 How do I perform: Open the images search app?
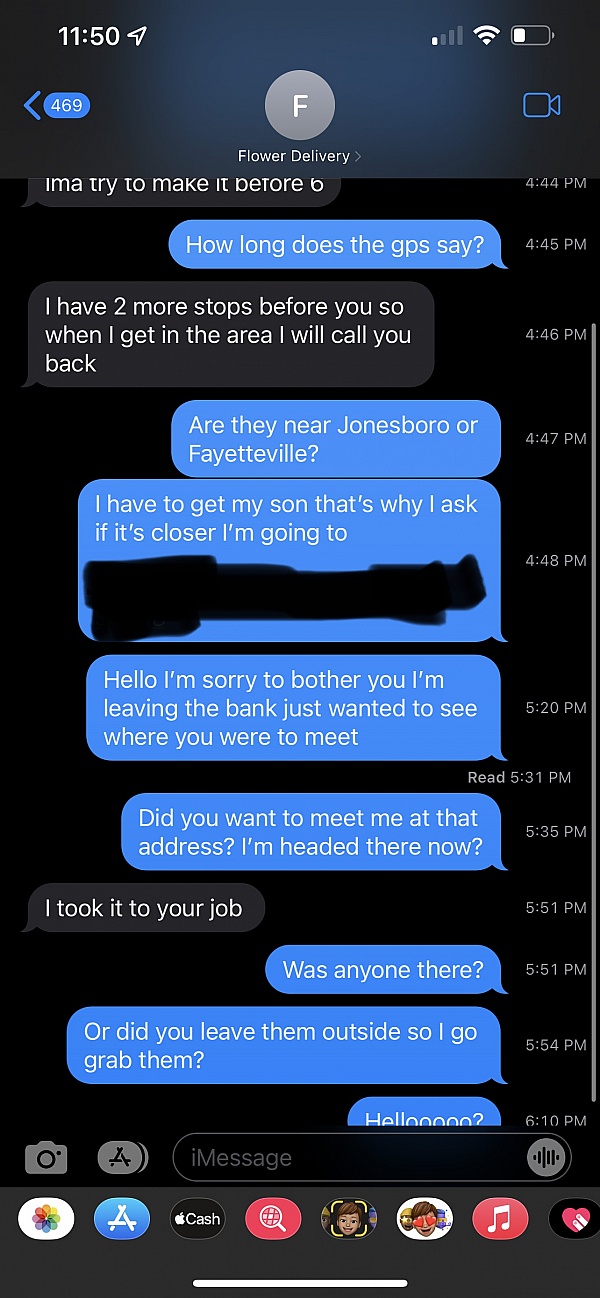click(x=273, y=1219)
